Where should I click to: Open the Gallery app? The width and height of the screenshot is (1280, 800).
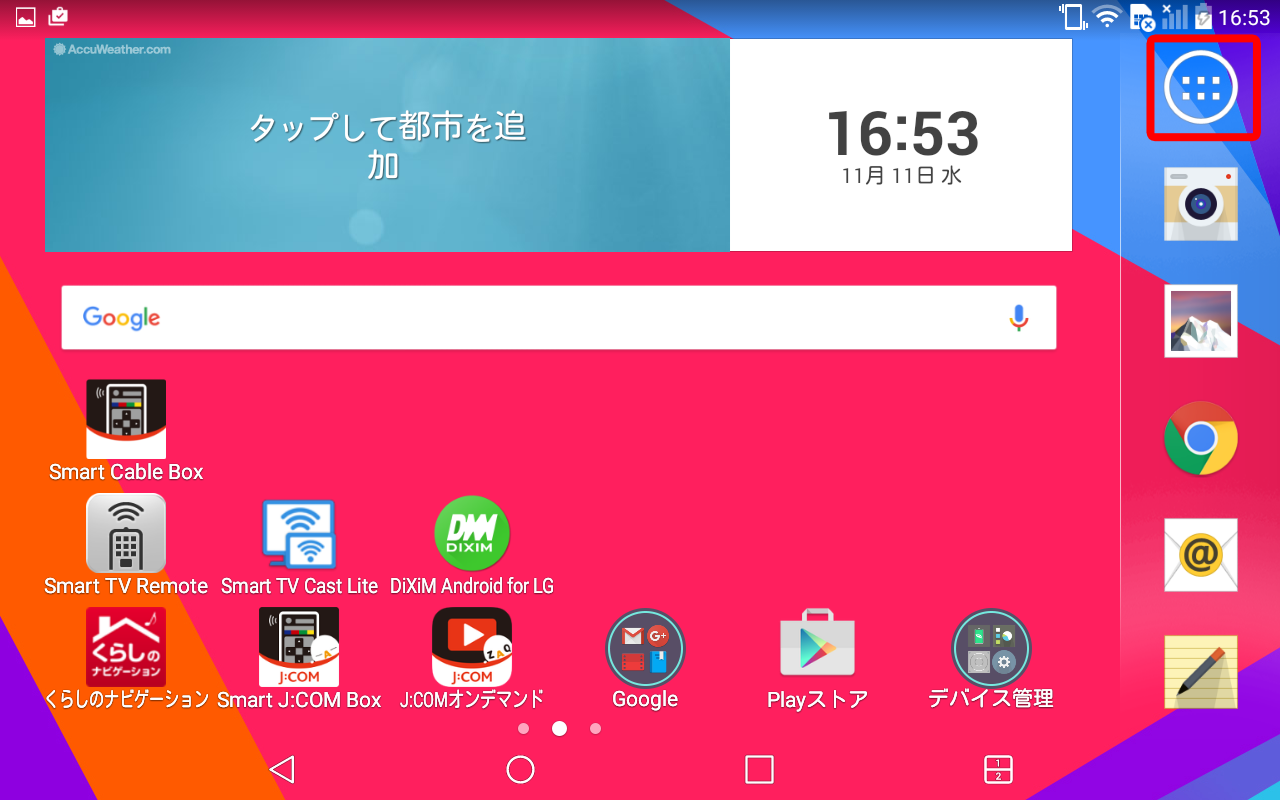click(x=1201, y=321)
